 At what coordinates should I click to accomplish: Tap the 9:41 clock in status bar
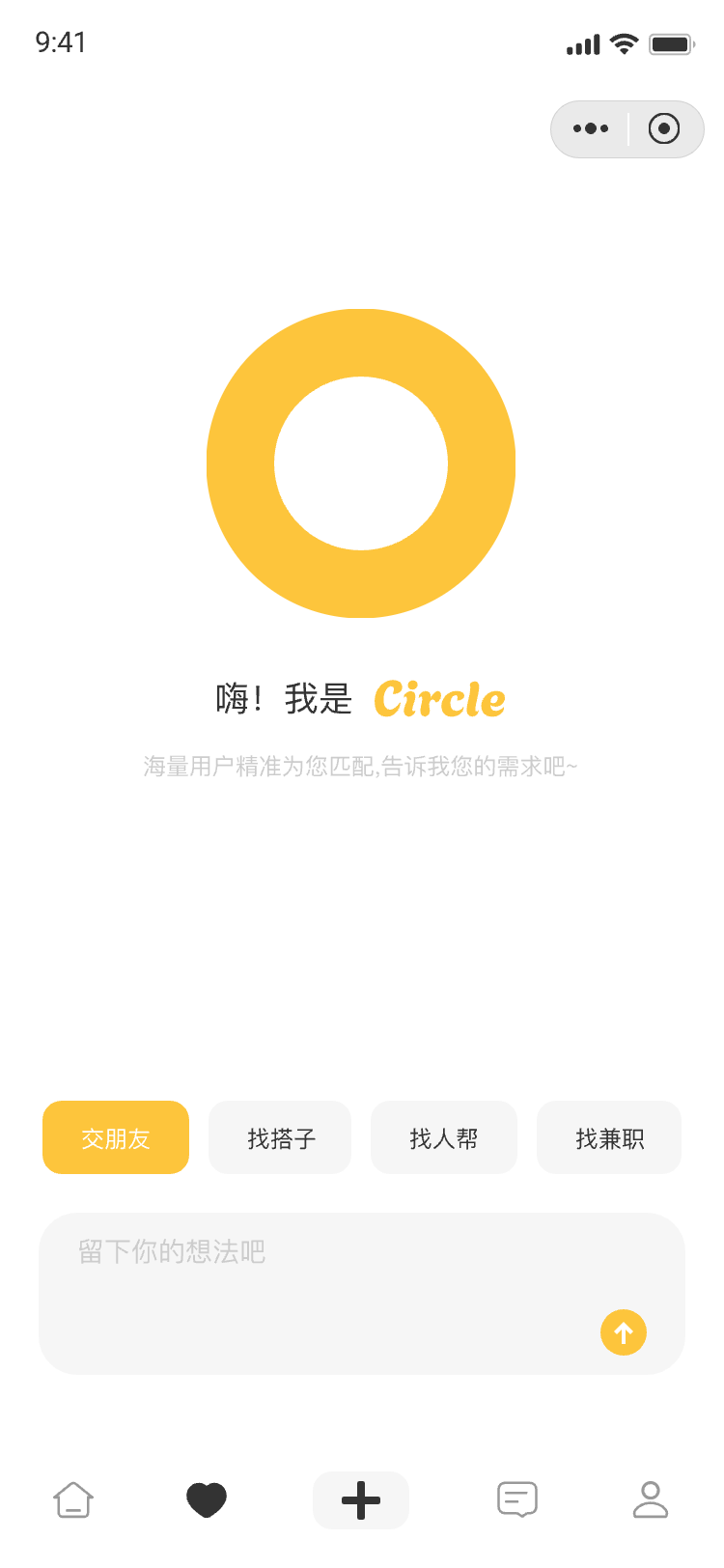[x=61, y=42]
